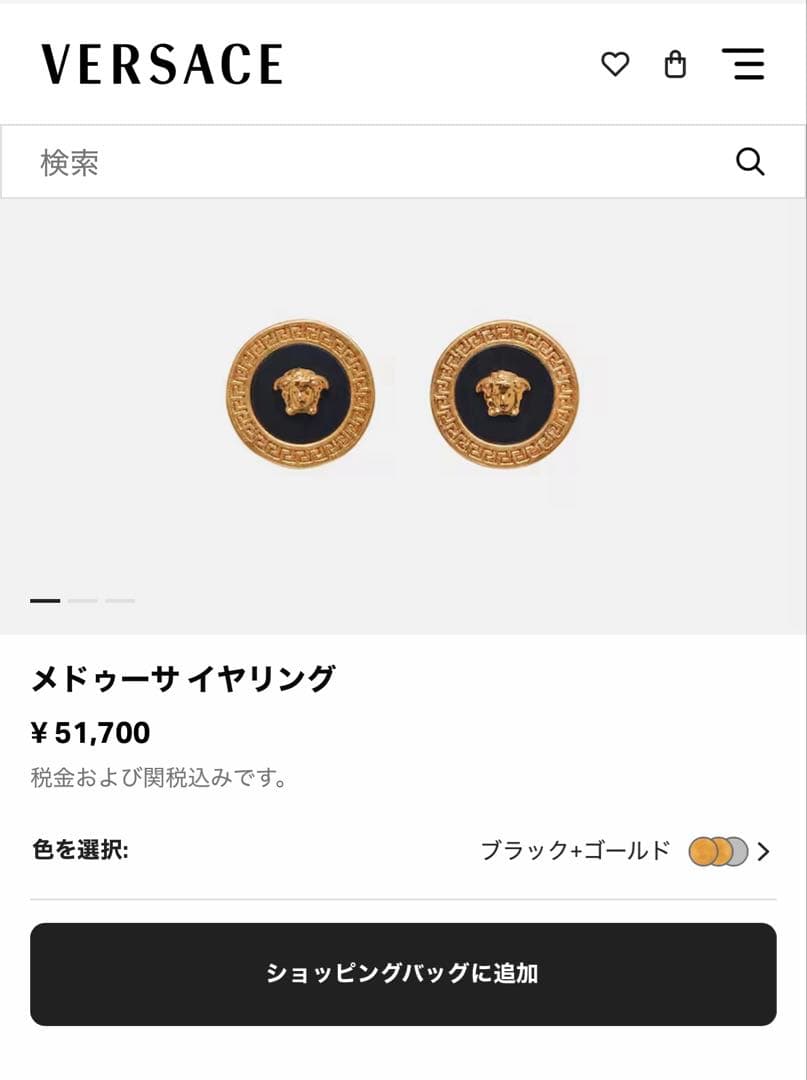The height and width of the screenshot is (1080, 807).
Task: Select the second carousel indicator
Action: (x=82, y=601)
